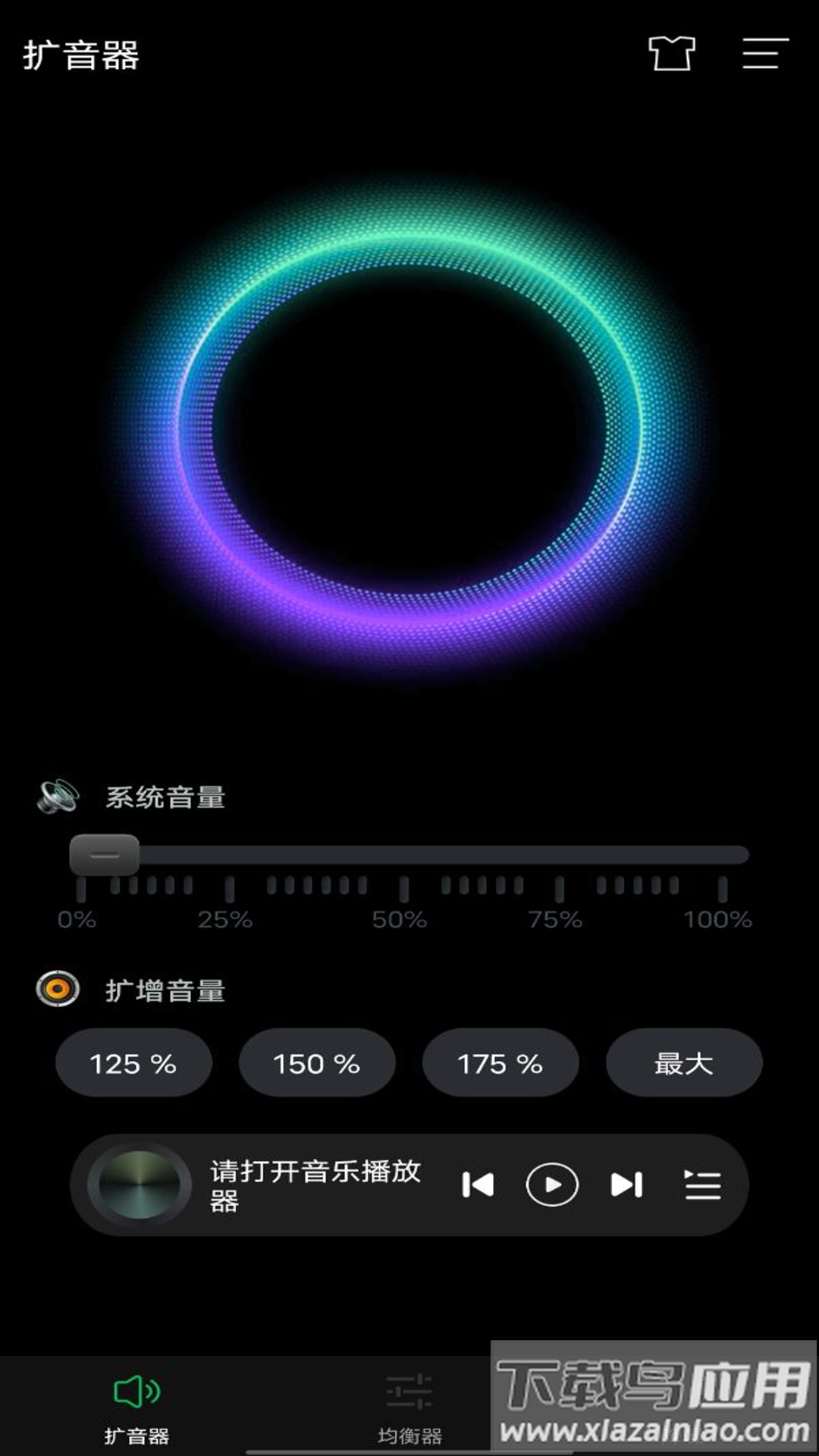This screenshot has width=819, height=1456.
Task: Click the speaker icon next to 系统音量
Action: 59,795
